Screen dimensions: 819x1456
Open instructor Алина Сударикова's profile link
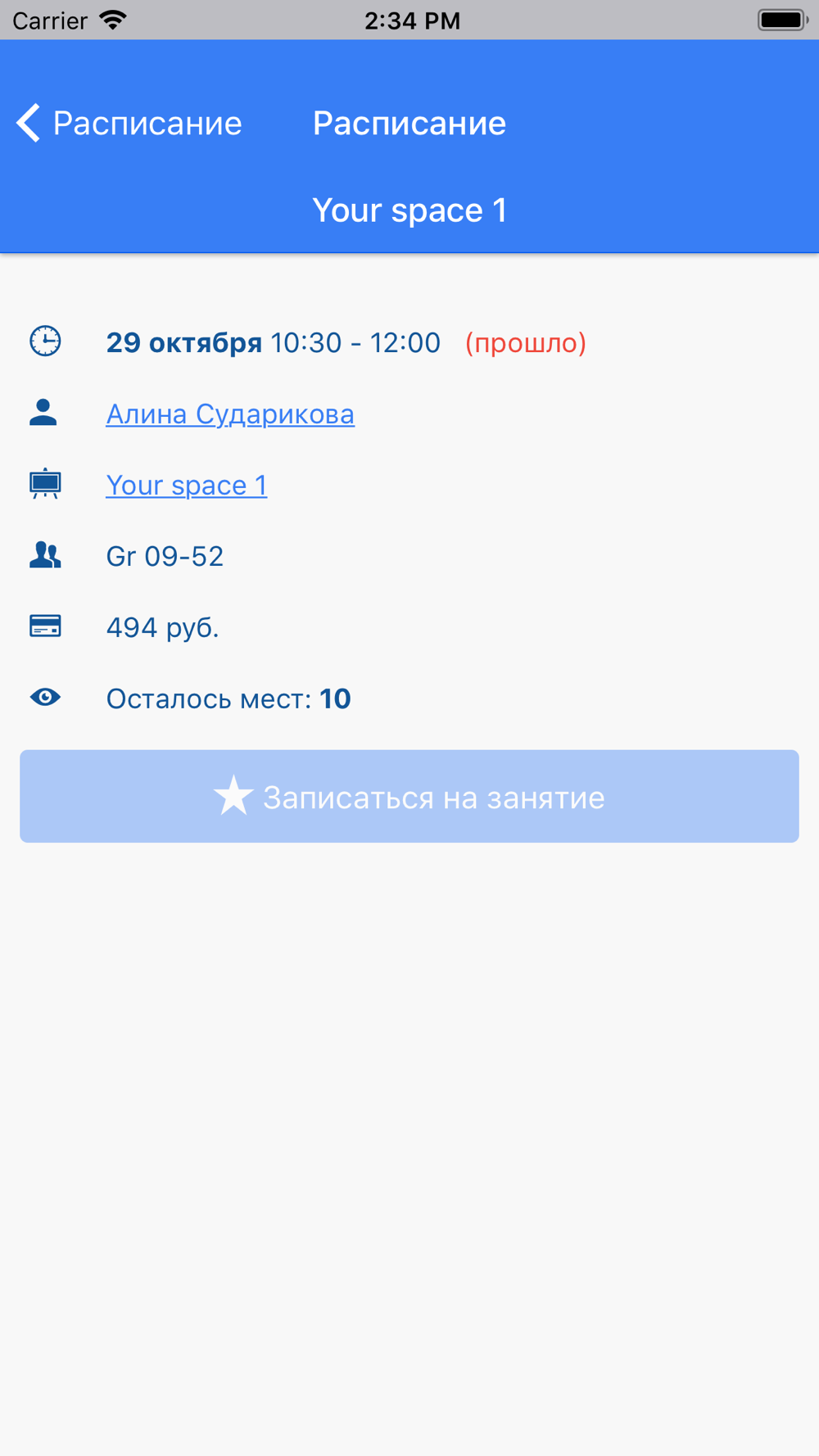[x=230, y=414]
